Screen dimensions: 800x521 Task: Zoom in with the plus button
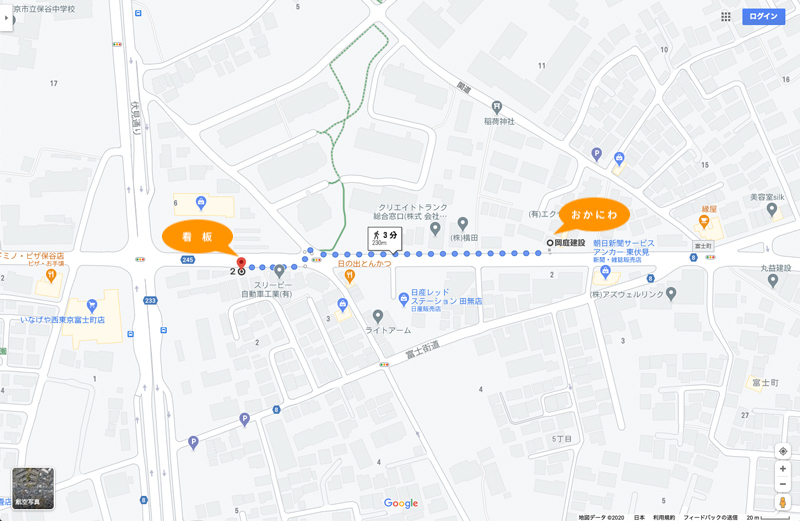pyautogui.click(x=782, y=469)
